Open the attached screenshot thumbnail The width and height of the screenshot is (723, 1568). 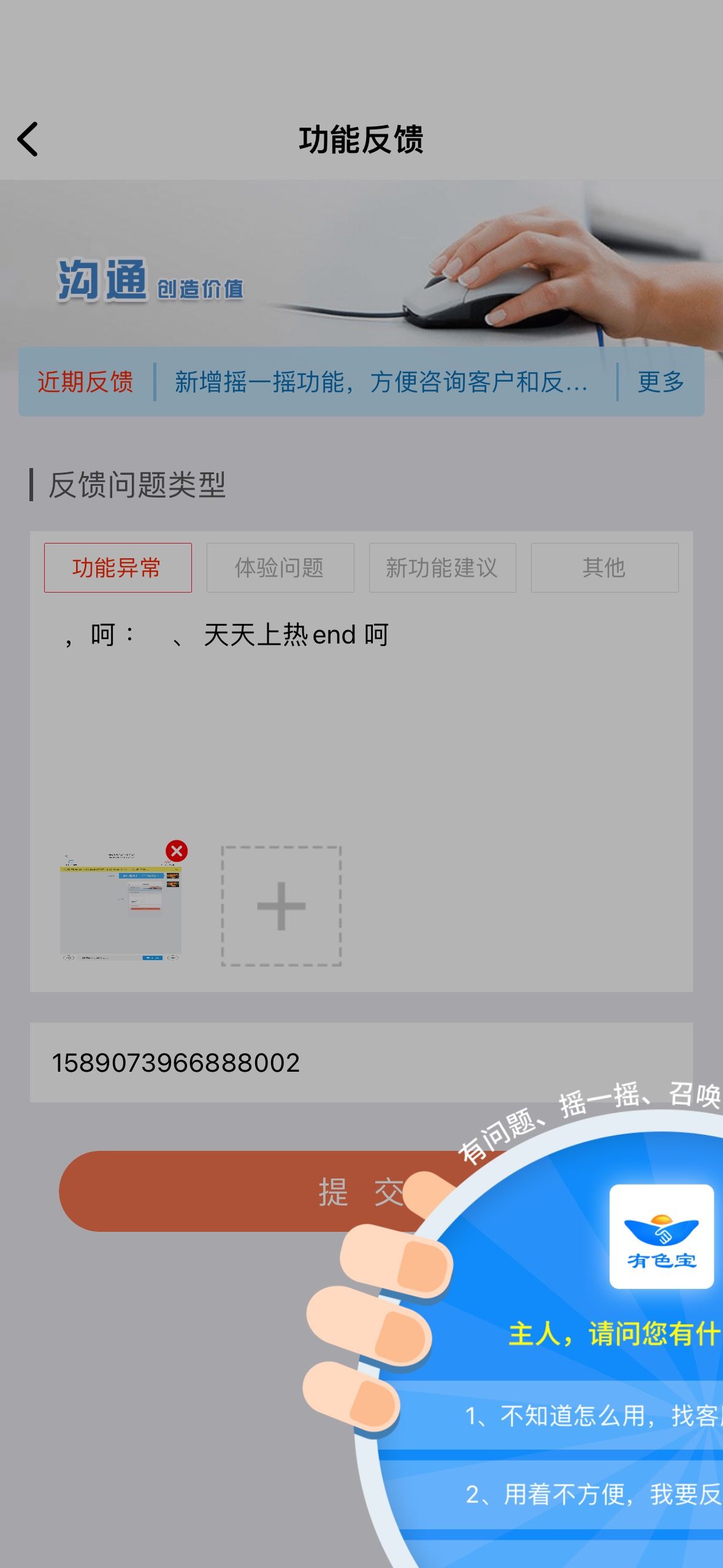[120, 907]
